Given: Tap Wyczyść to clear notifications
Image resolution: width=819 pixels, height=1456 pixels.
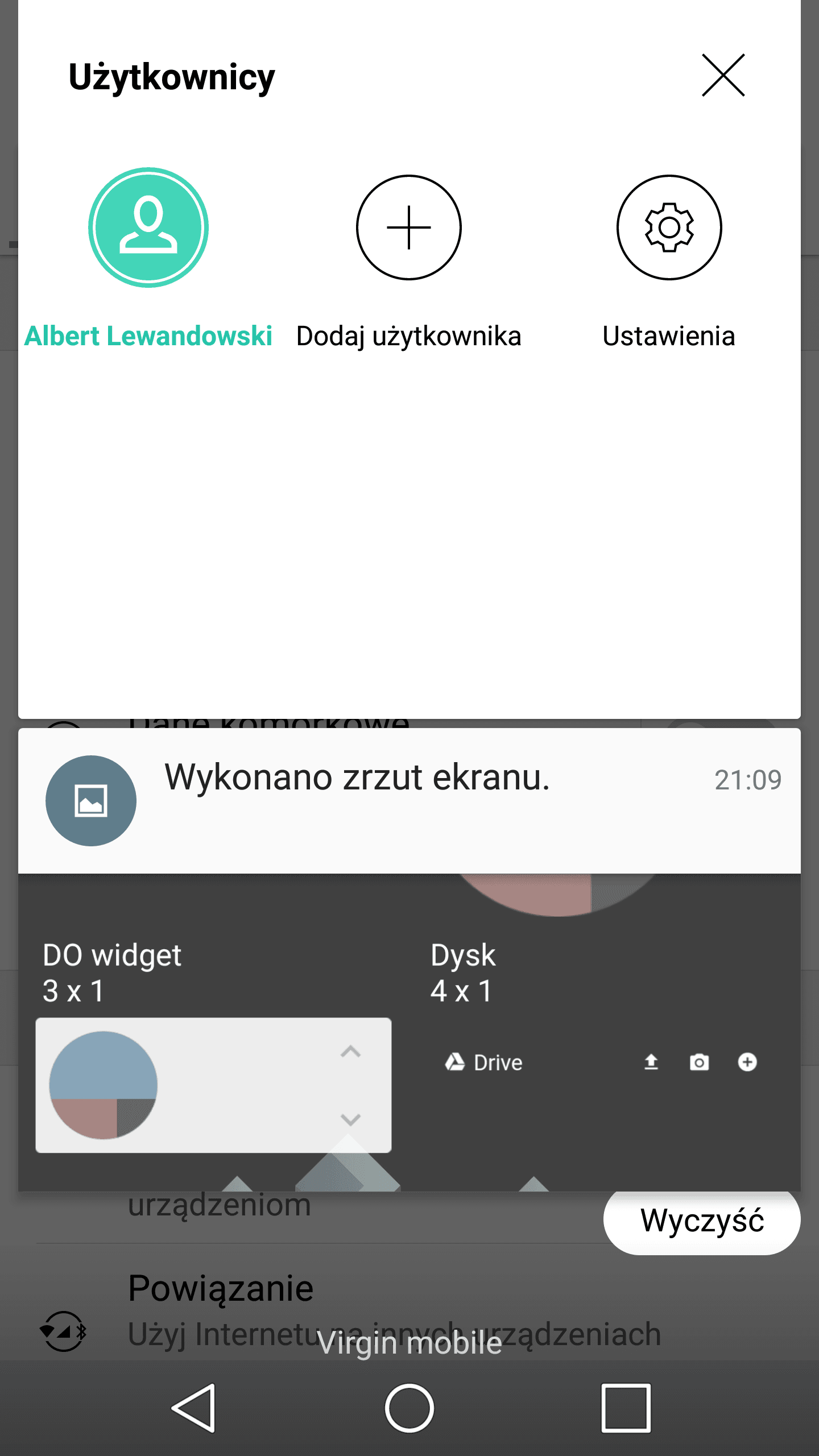Looking at the screenshot, I should pos(702,1221).
